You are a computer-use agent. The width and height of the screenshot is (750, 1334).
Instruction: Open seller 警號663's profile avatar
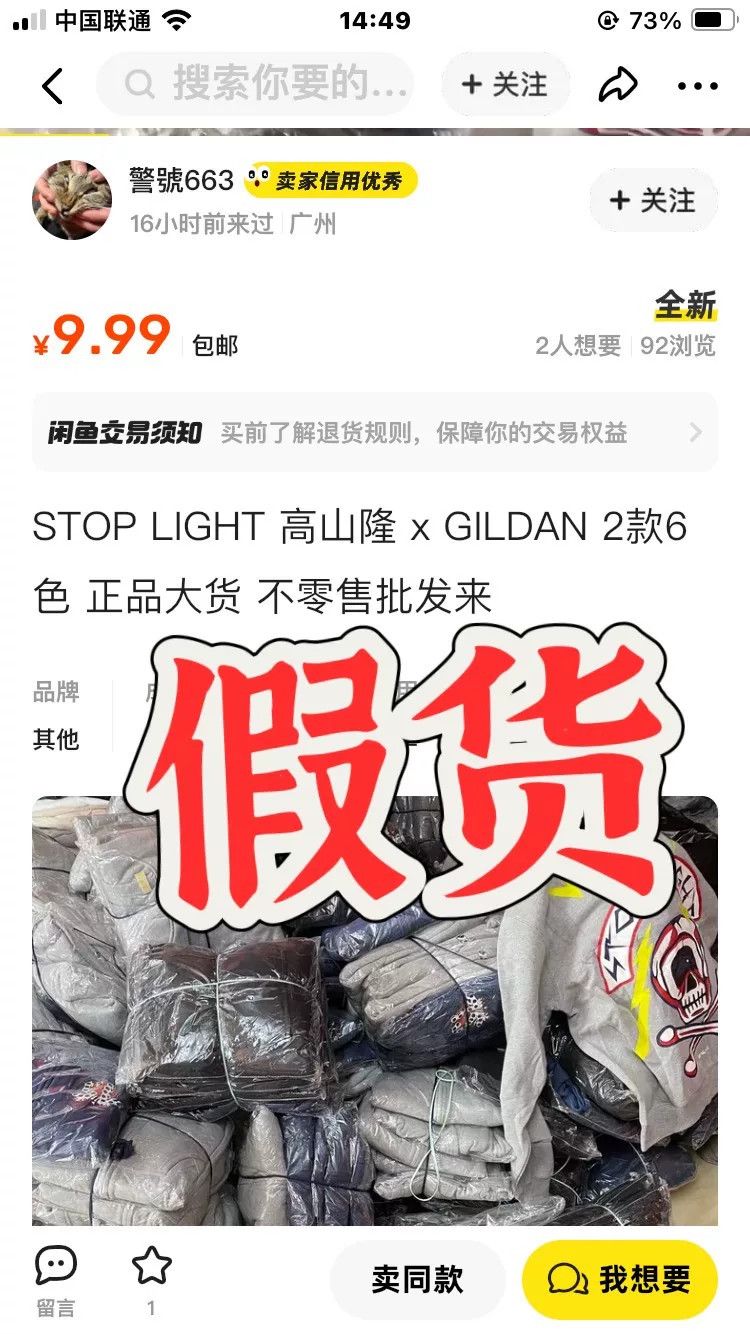click(72, 200)
